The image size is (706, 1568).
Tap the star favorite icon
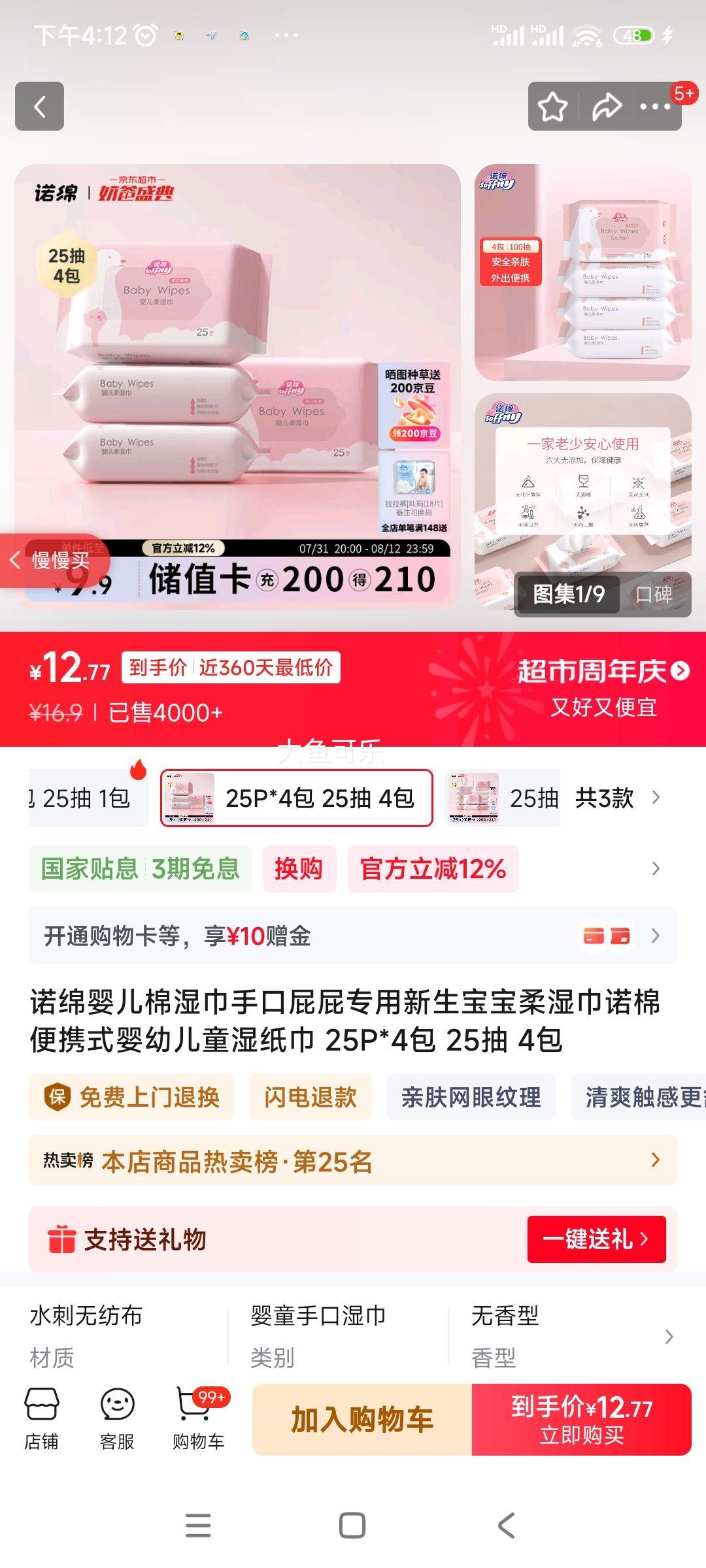[x=552, y=105]
